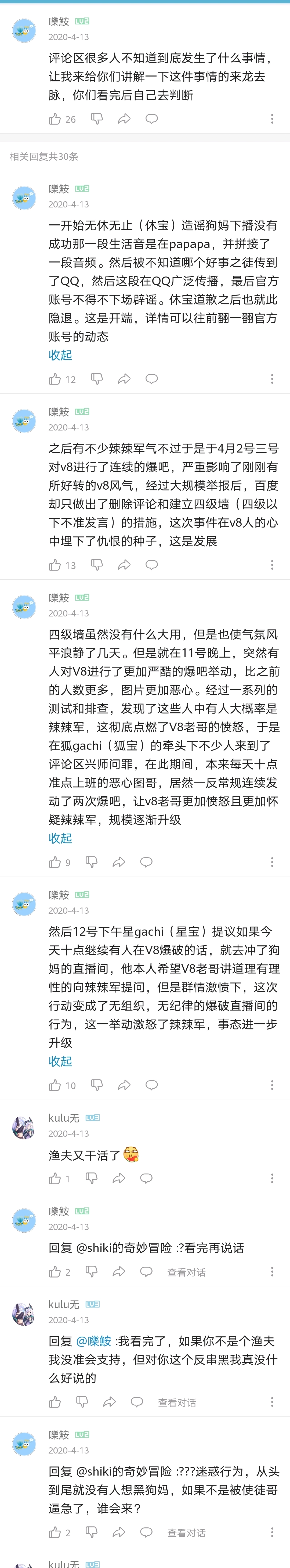Collapse the reply starting 四级墙虽然没有什么大用

coord(60,838)
